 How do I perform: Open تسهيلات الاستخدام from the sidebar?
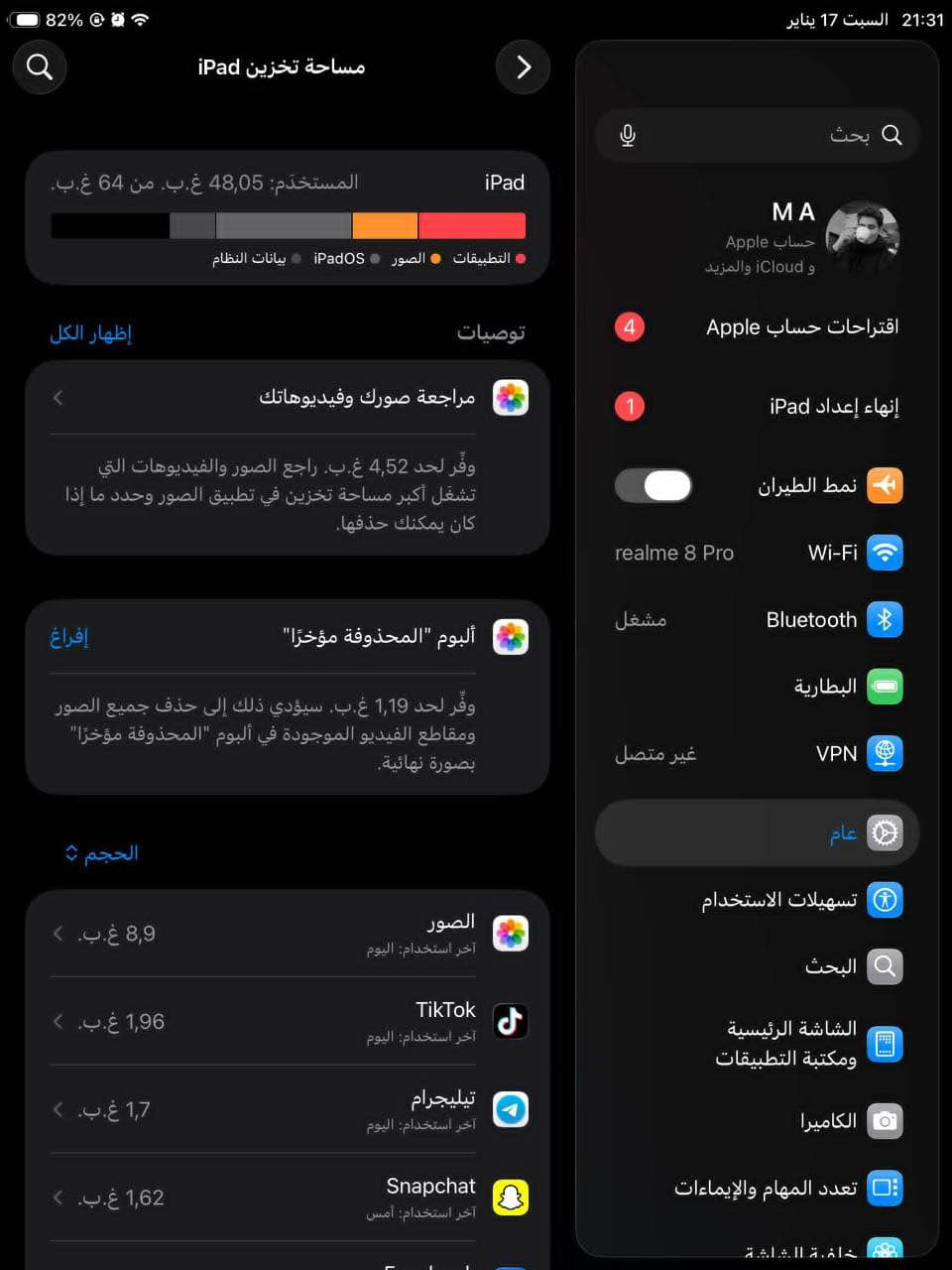point(793,900)
